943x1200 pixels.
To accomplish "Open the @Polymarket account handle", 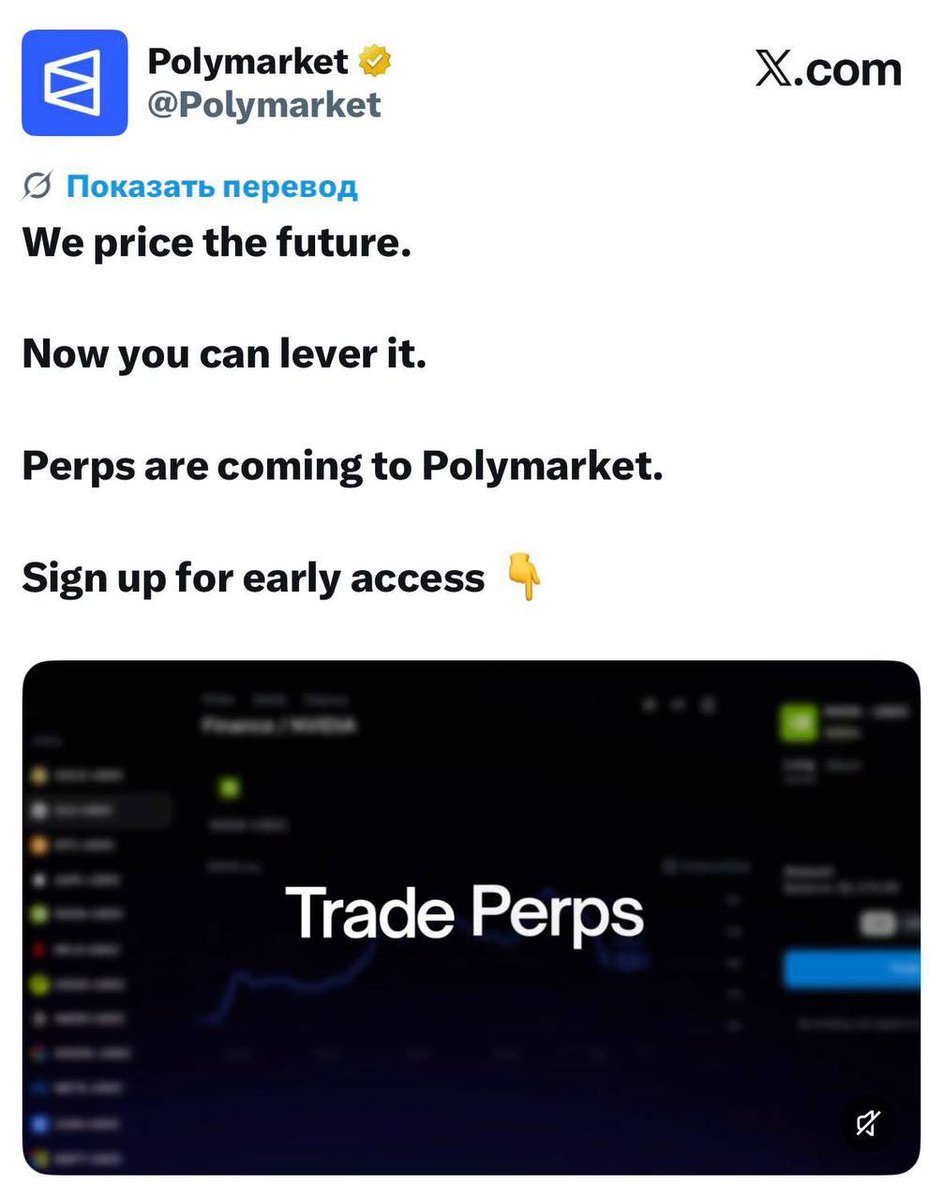I will point(264,105).
